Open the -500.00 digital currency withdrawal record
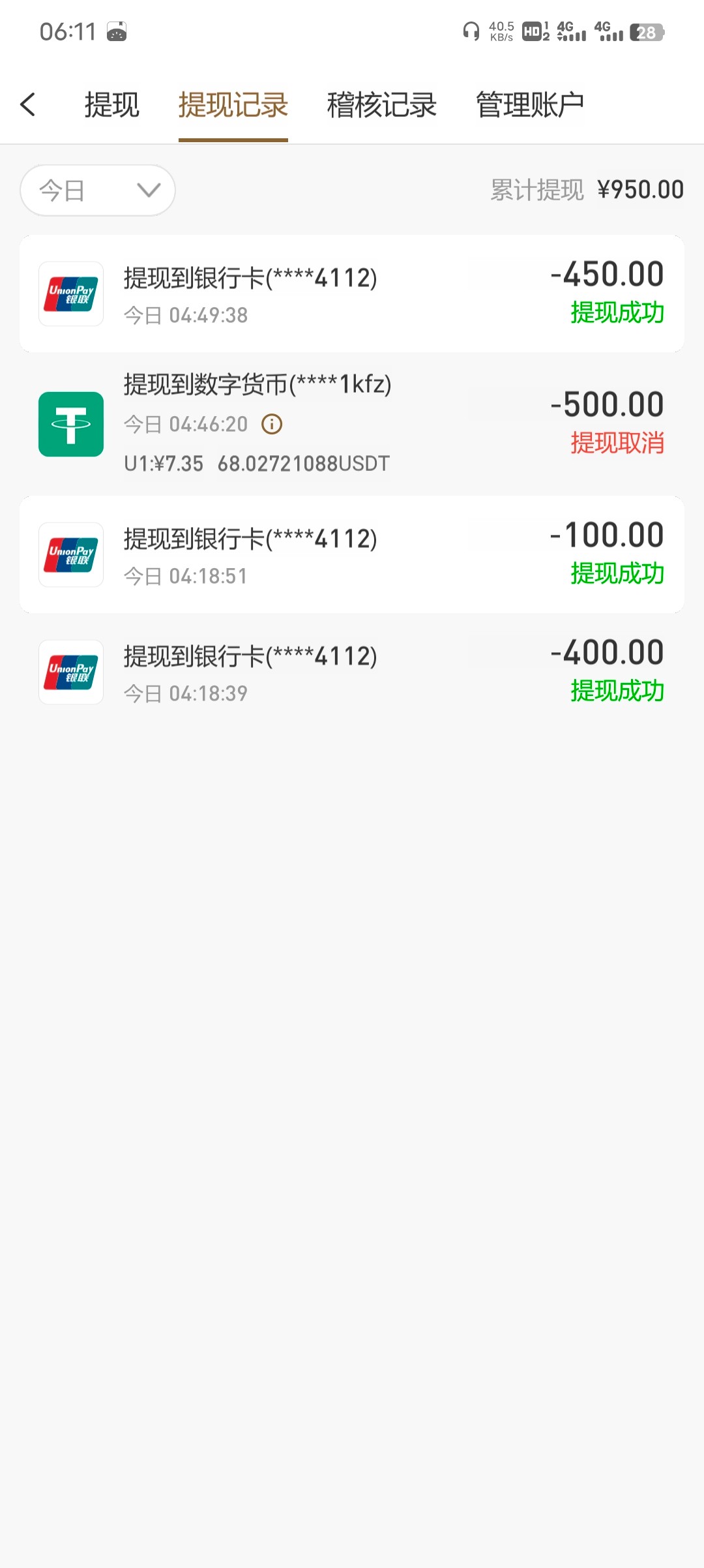 (x=352, y=424)
